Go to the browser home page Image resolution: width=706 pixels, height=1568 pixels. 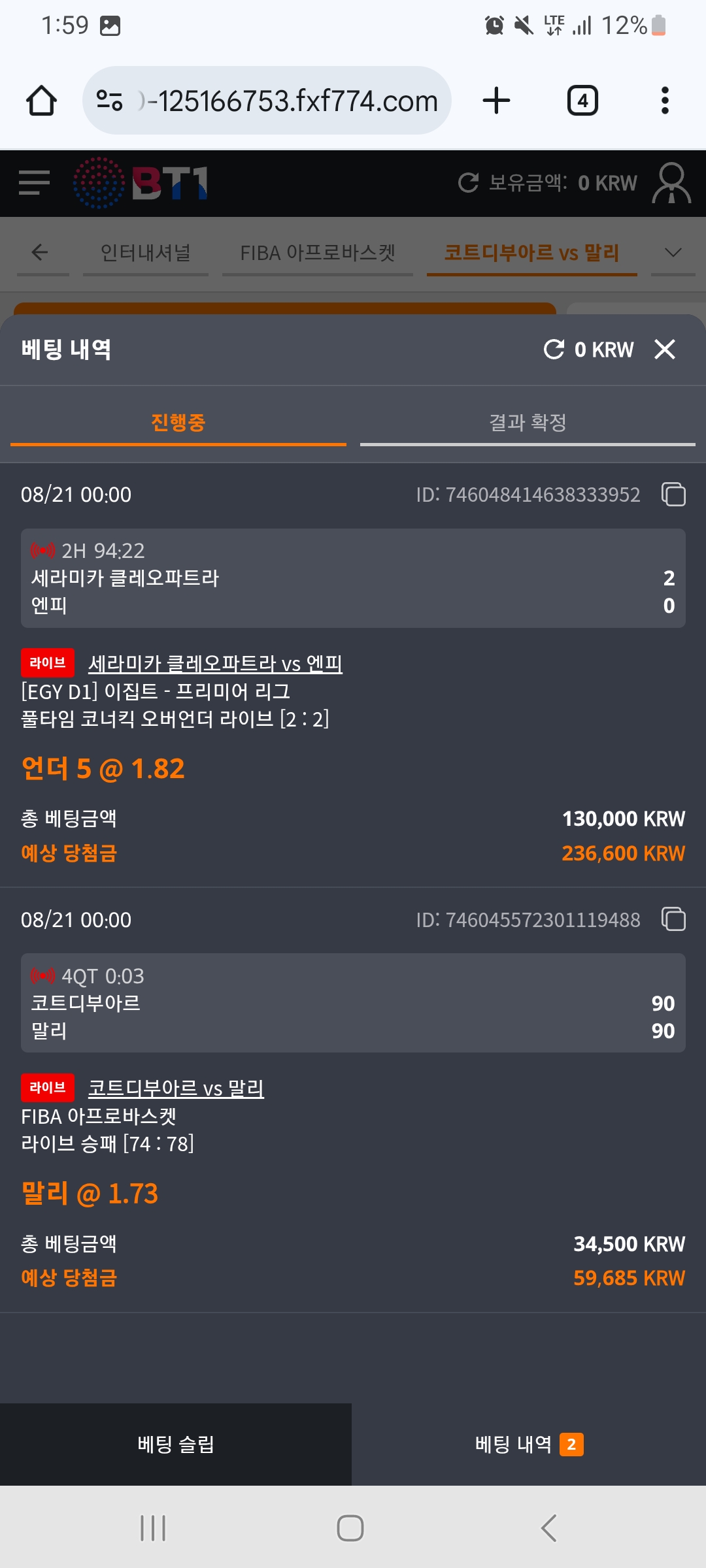[x=41, y=101]
